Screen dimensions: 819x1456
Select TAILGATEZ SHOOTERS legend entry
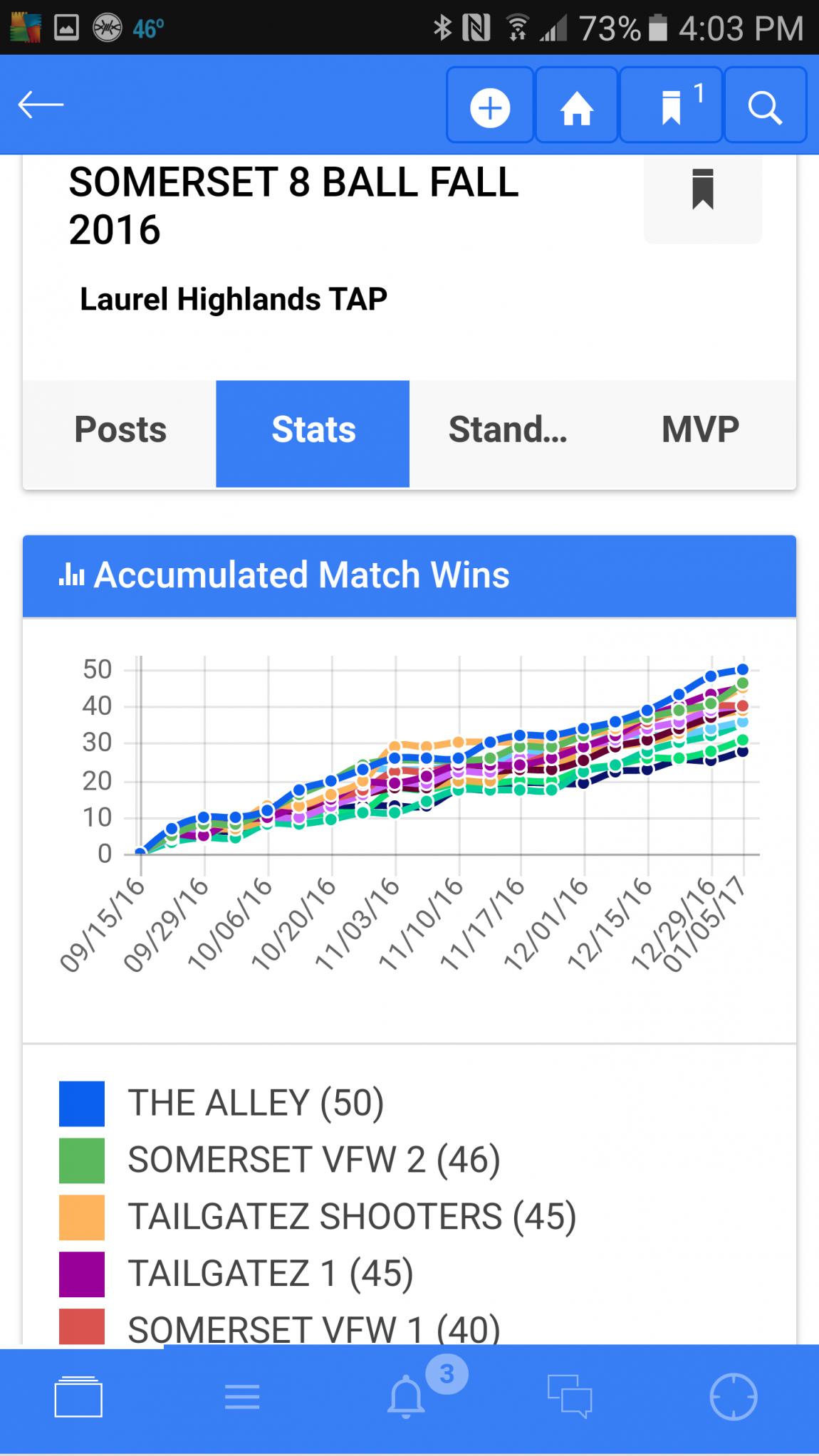(318, 1217)
